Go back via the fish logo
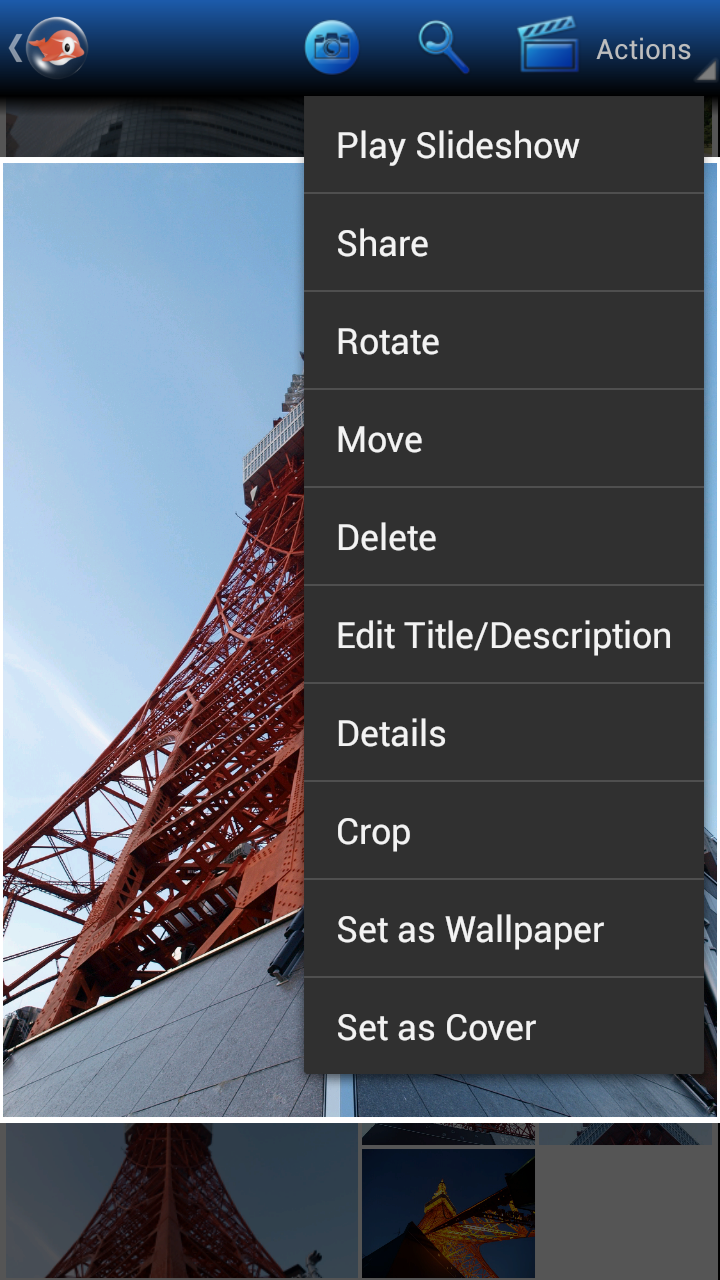Image resolution: width=720 pixels, height=1280 pixels. [50, 47]
